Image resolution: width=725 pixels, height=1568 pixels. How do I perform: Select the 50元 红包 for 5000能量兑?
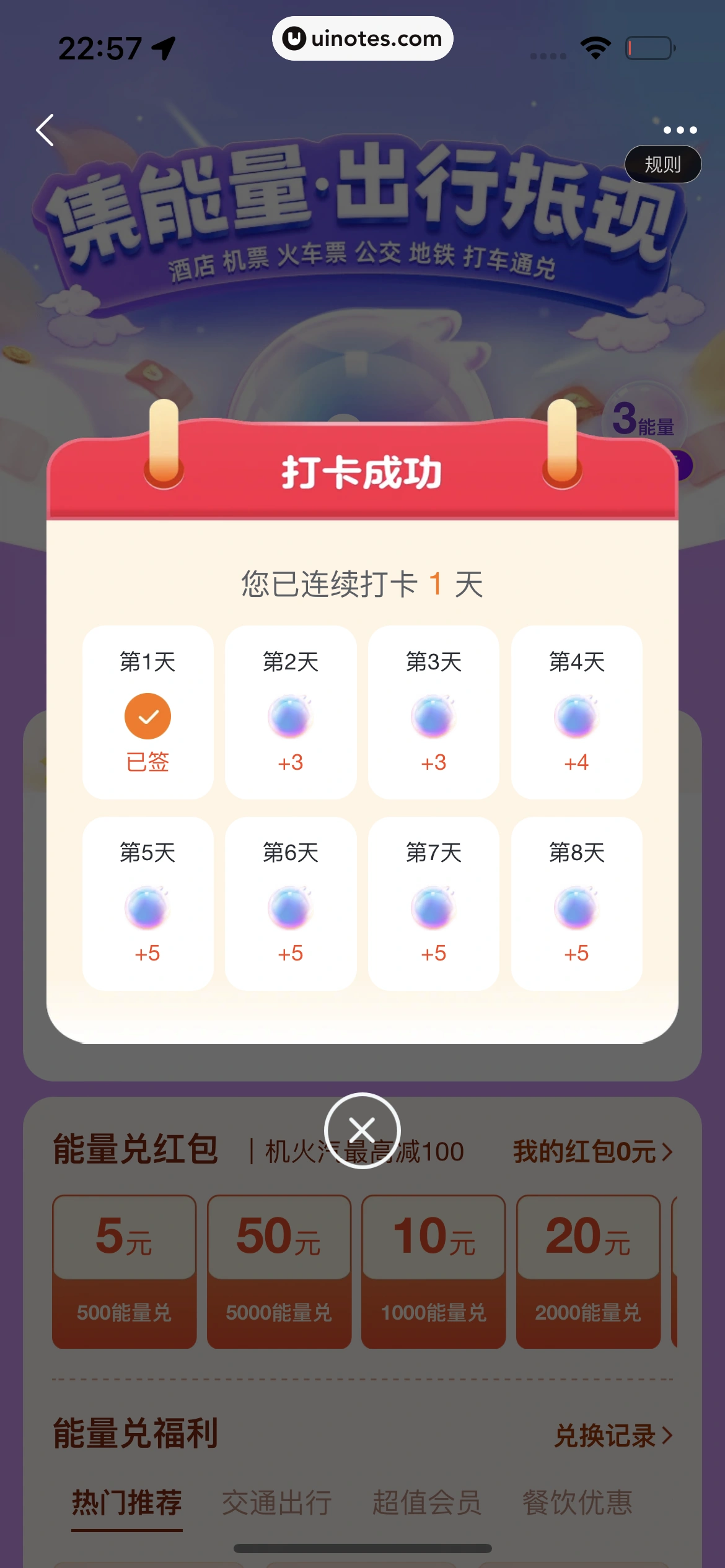tap(279, 1271)
